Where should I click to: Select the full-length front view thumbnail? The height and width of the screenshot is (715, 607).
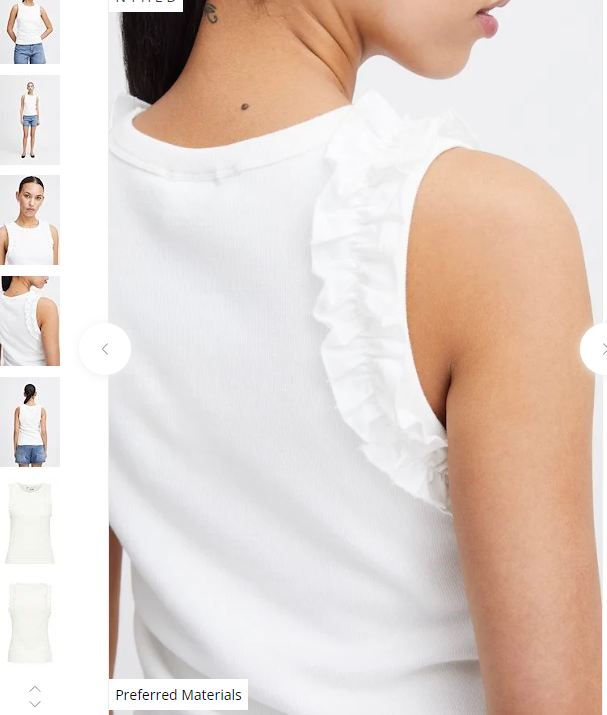click(x=30, y=120)
